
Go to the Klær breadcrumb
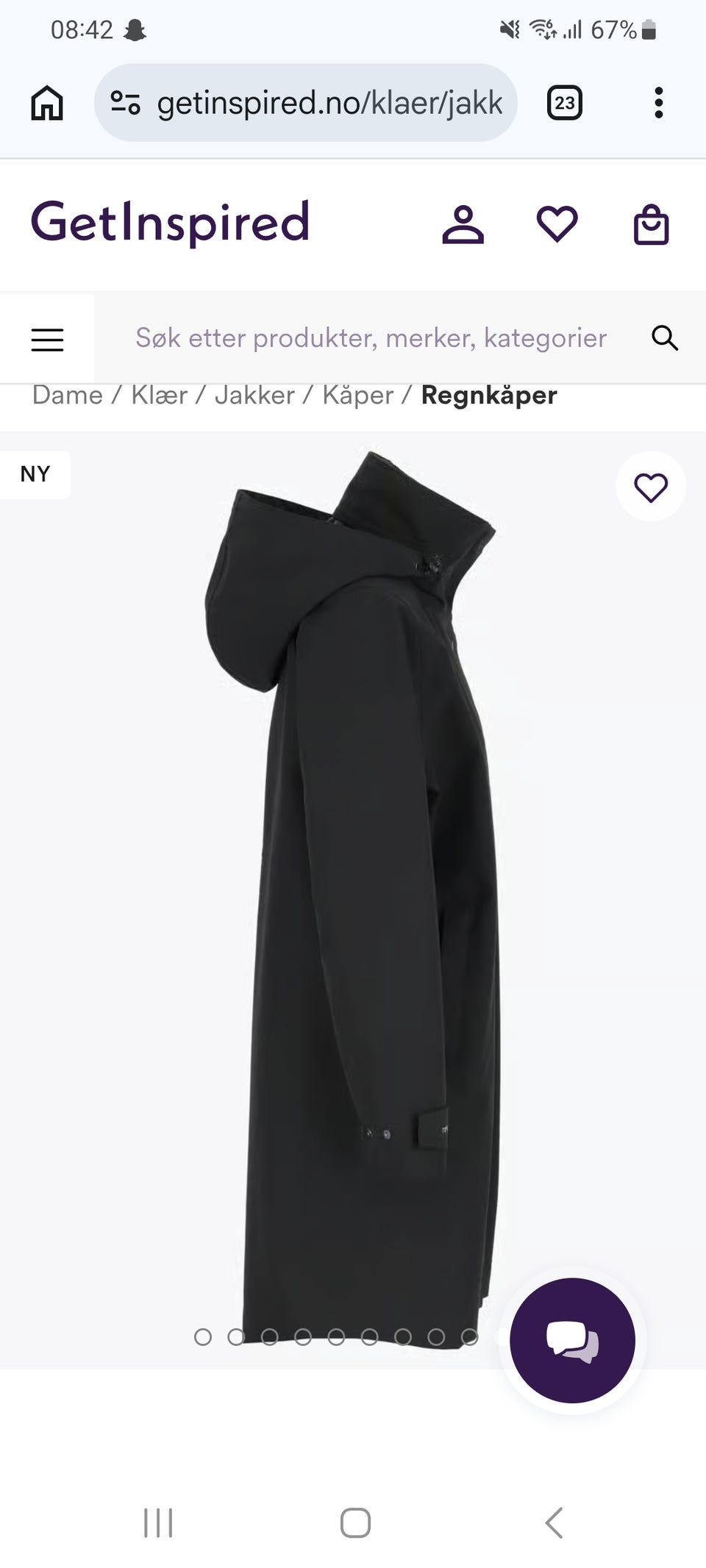[160, 395]
